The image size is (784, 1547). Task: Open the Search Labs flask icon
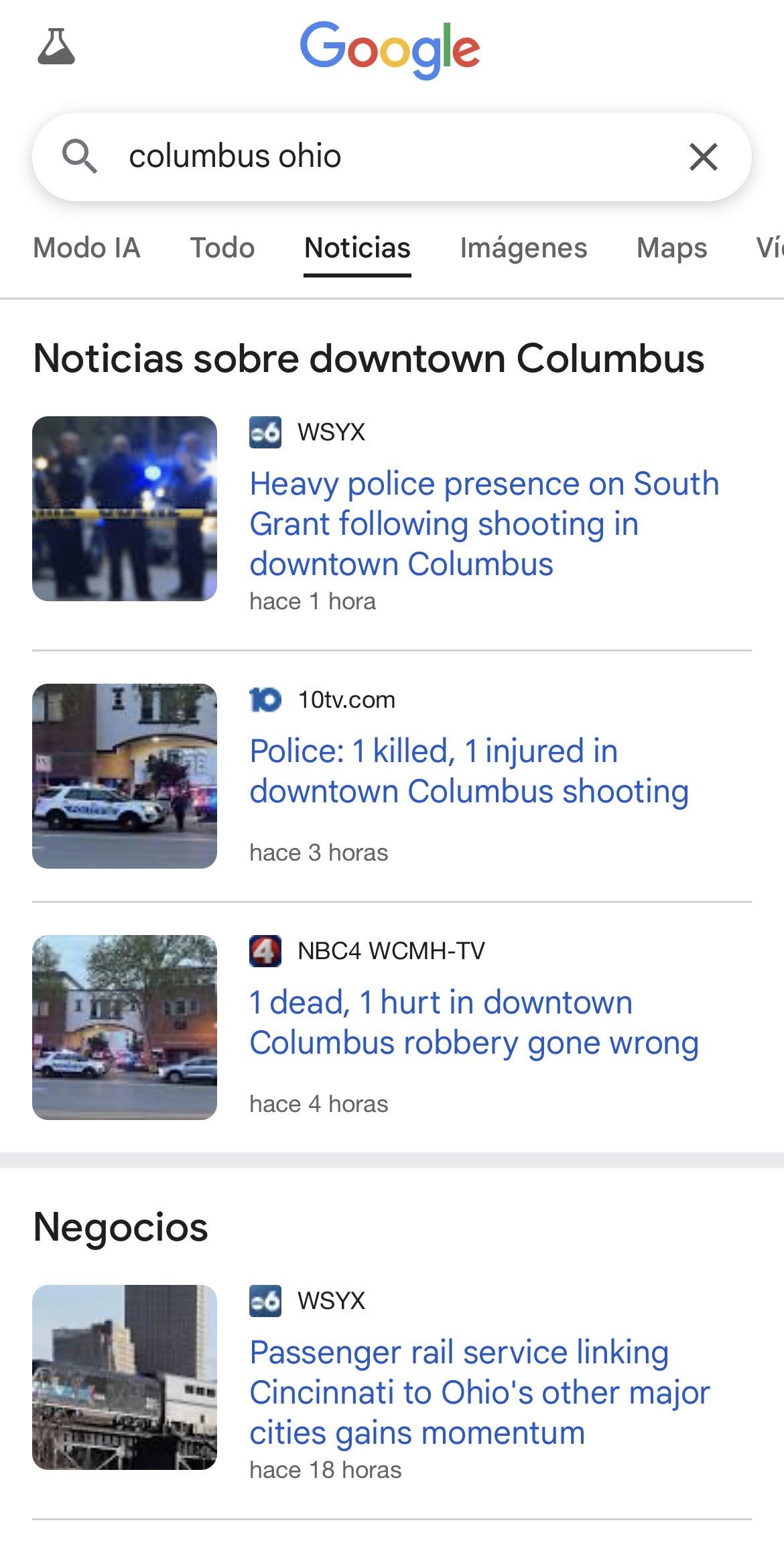coord(56,47)
